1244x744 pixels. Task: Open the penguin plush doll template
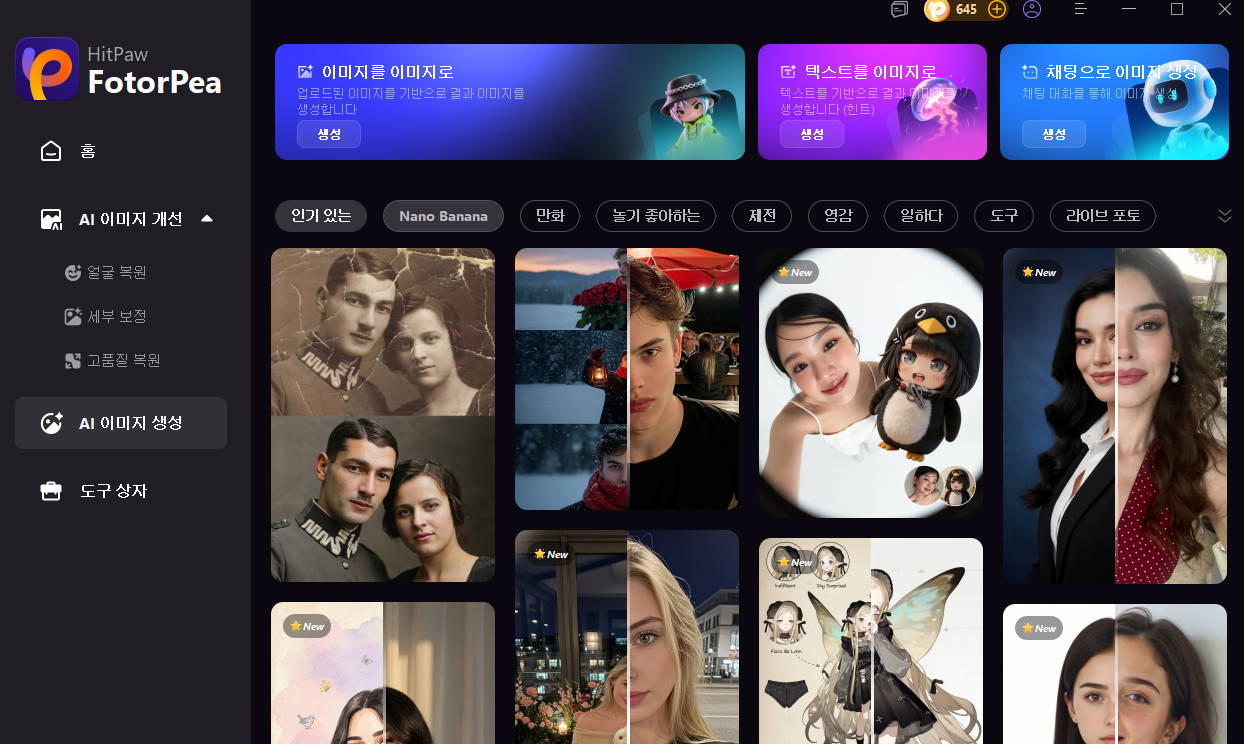pyautogui.click(x=871, y=382)
